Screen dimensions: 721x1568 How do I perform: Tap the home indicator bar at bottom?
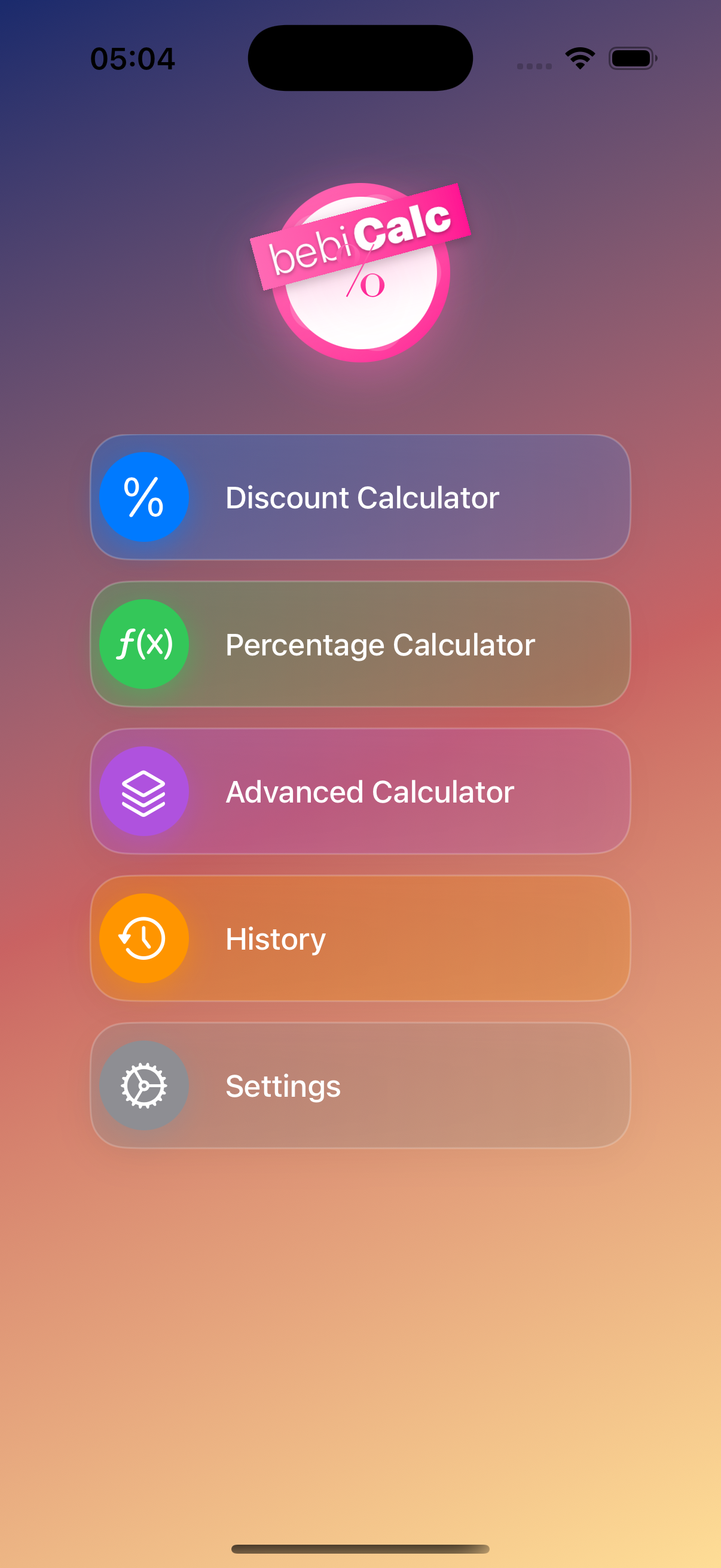360,1548
